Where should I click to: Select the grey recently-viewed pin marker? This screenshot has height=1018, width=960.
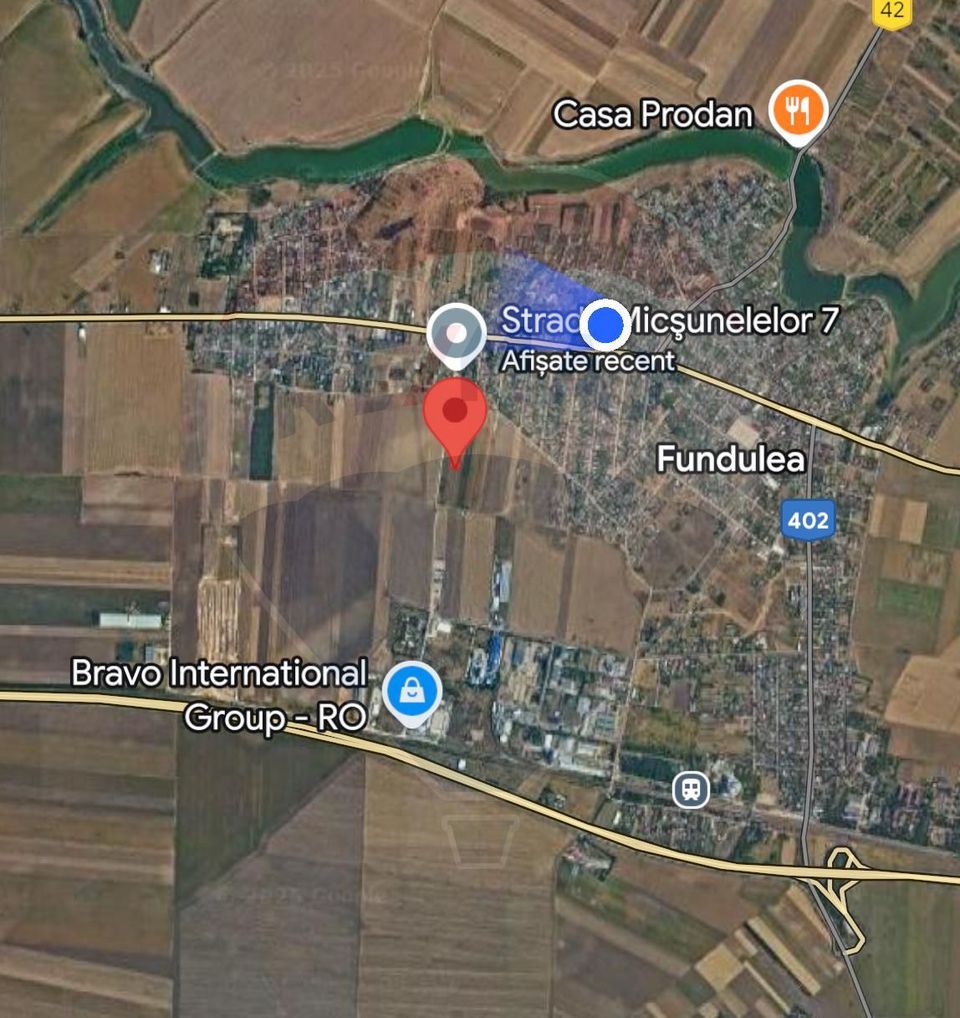[457, 331]
